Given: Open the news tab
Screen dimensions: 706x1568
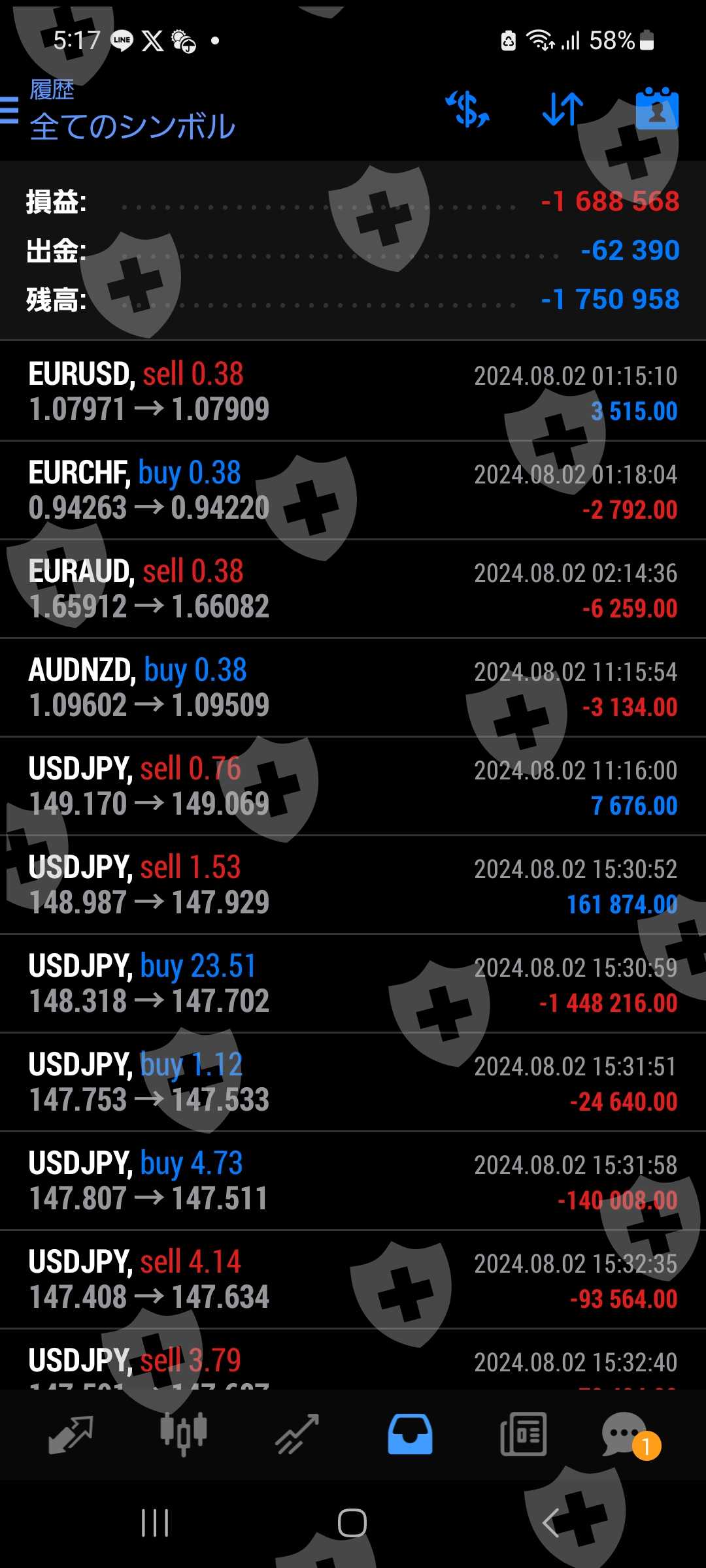Looking at the screenshot, I should tap(523, 1434).
